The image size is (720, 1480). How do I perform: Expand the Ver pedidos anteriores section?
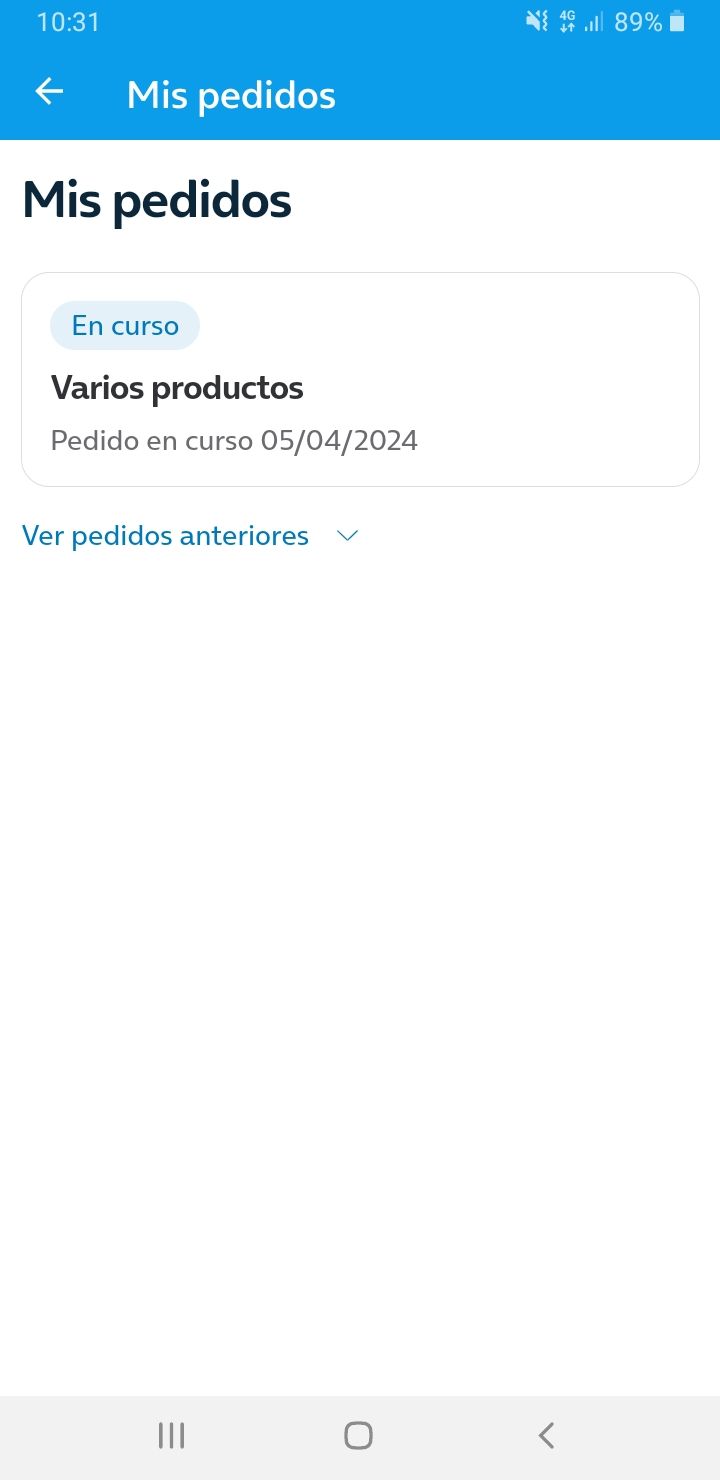[x=165, y=536]
